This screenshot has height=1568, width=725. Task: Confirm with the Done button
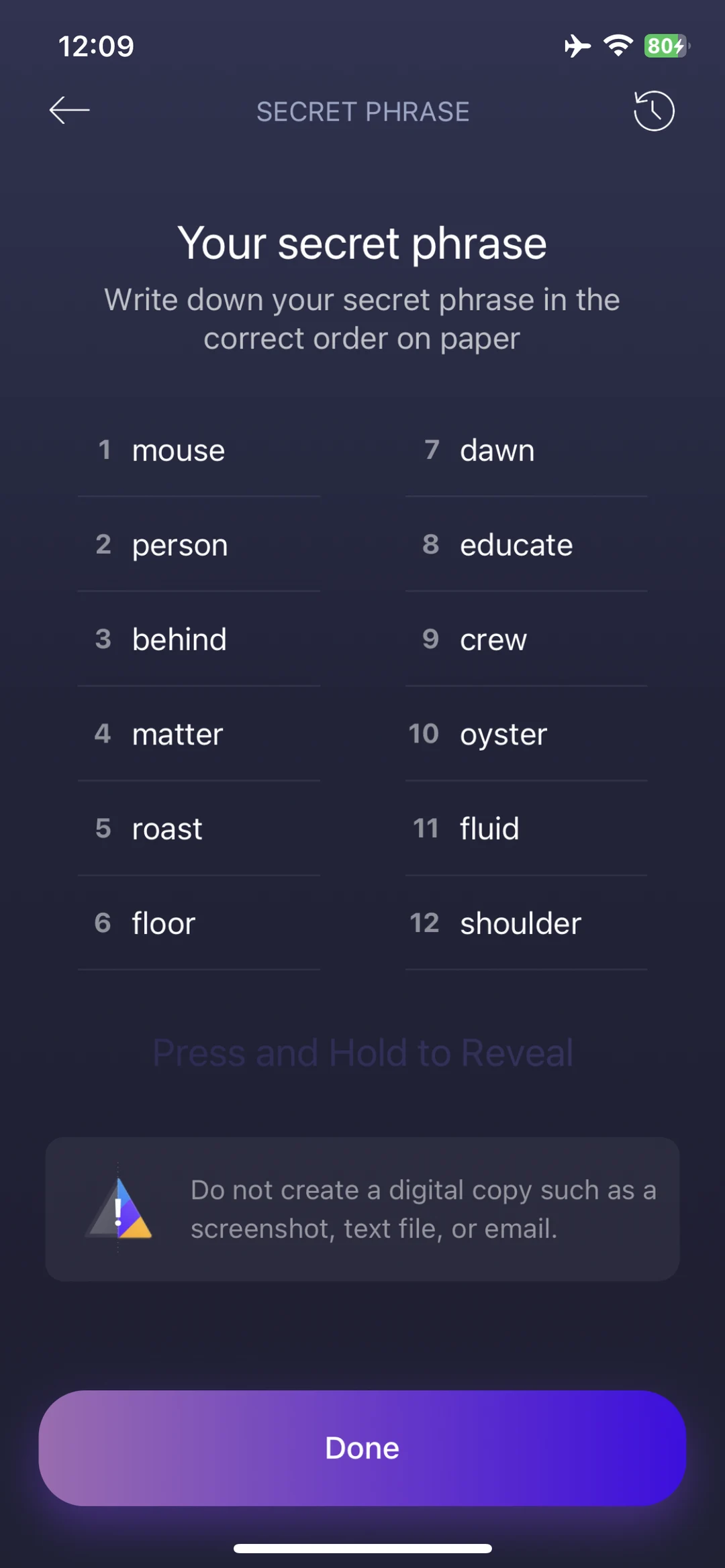tap(362, 1447)
